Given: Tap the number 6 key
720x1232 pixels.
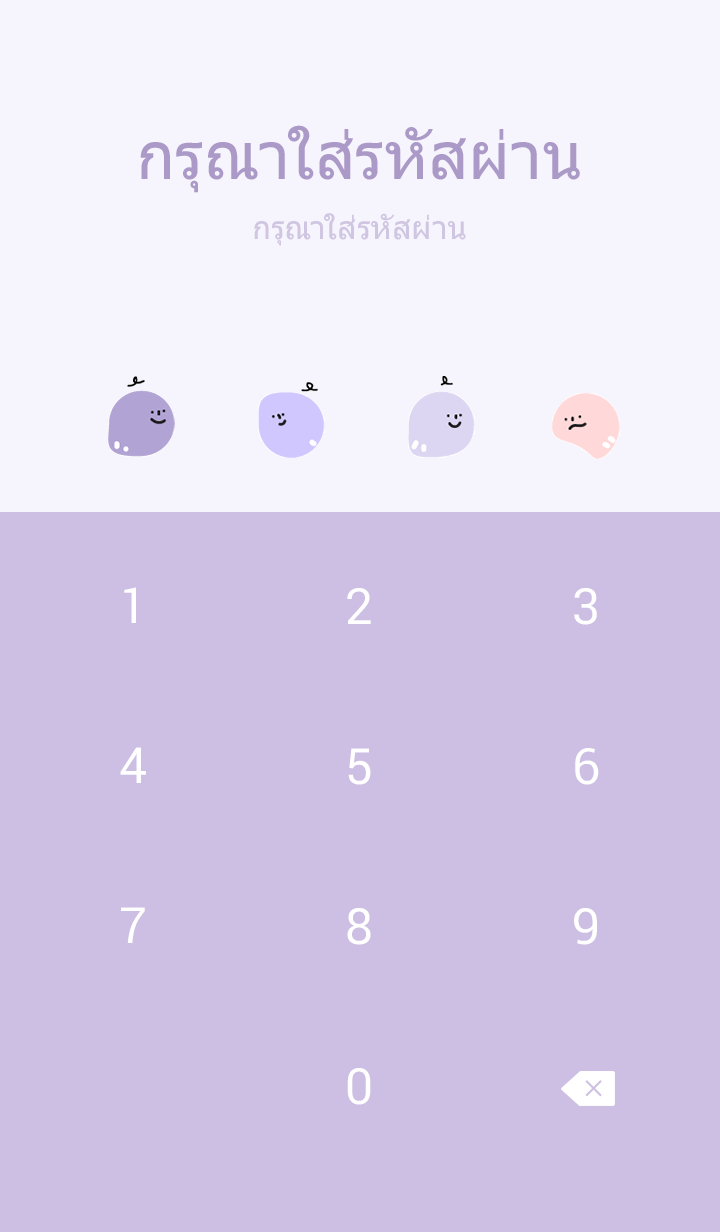Looking at the screenshot, I should tap(586, 767).
